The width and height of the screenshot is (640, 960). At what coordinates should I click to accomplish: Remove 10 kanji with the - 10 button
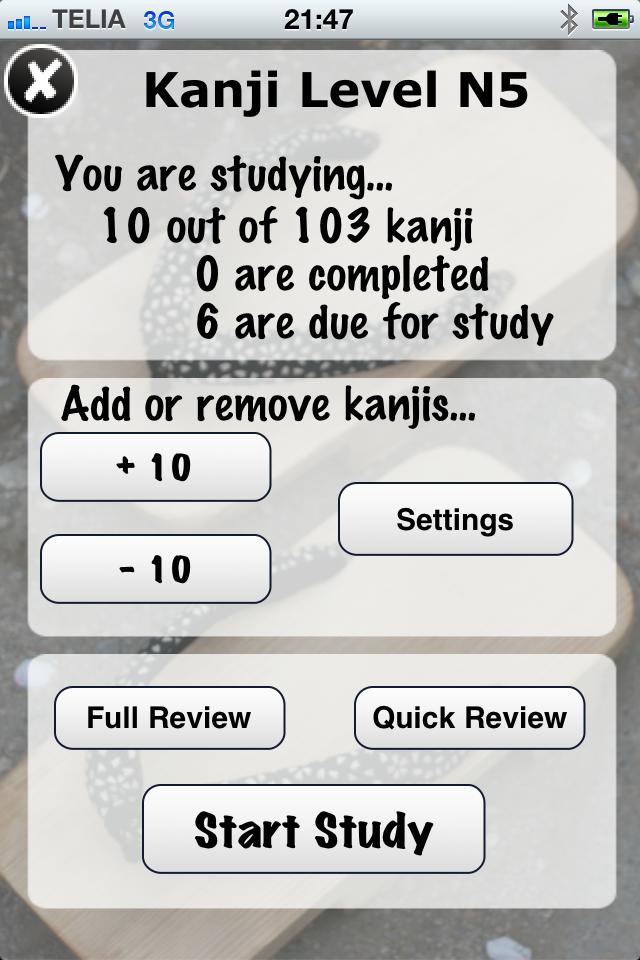155,569
